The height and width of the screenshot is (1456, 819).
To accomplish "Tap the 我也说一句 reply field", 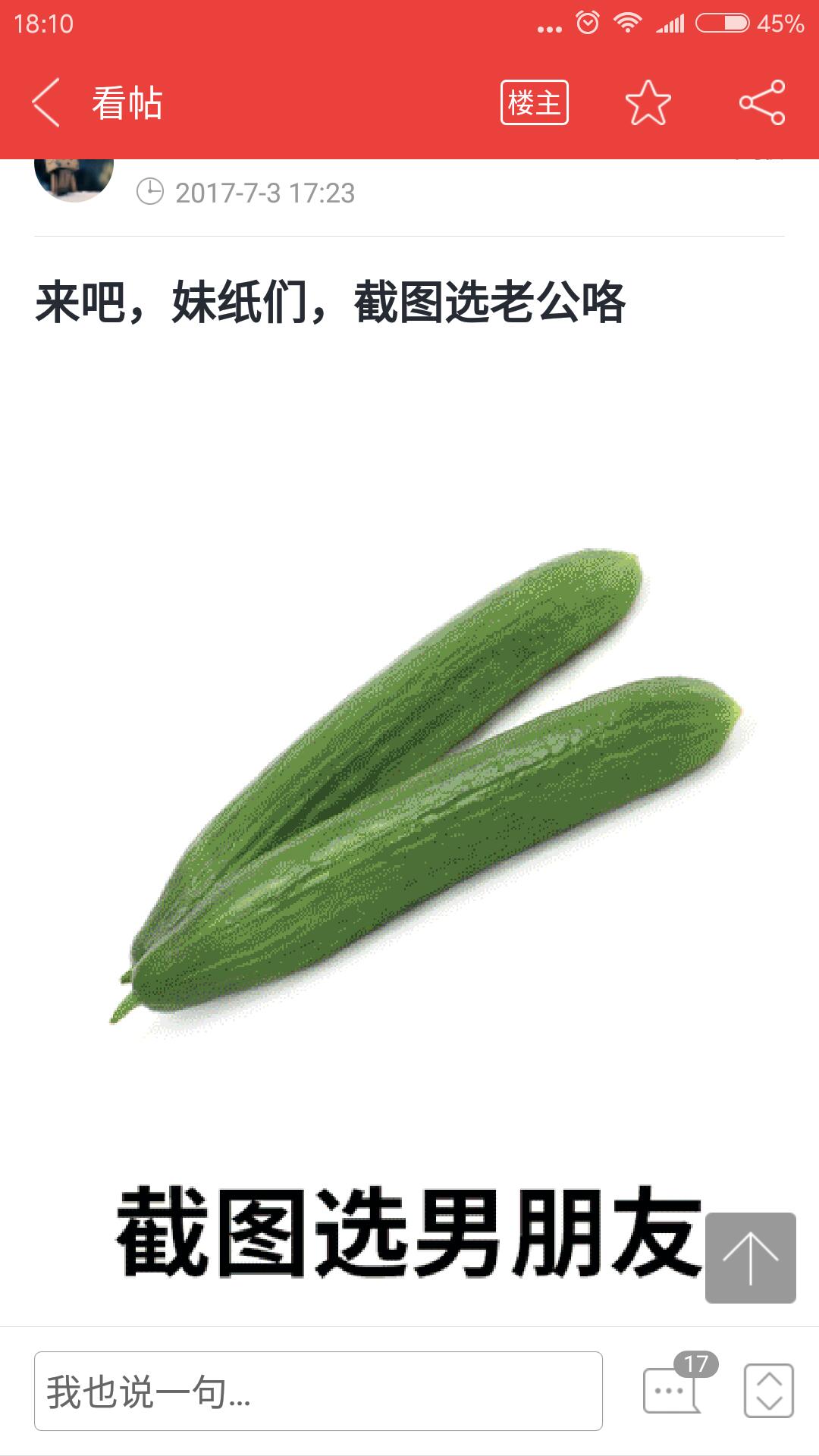I will click(x=318, y=1392).
